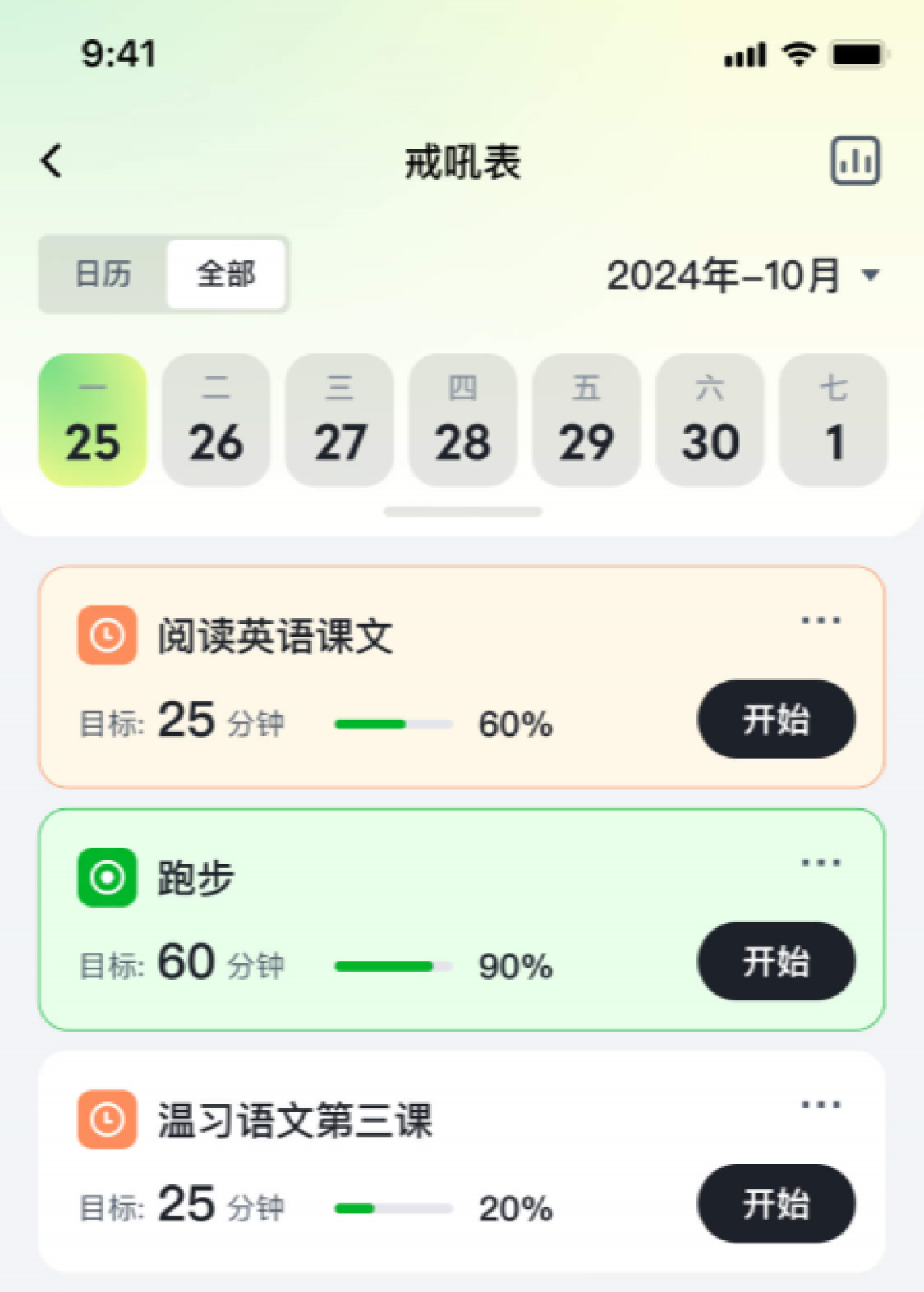The image size is (924, 1292).
Task: Open the 2024年-10月 month picker
Action: click(742, 275)
